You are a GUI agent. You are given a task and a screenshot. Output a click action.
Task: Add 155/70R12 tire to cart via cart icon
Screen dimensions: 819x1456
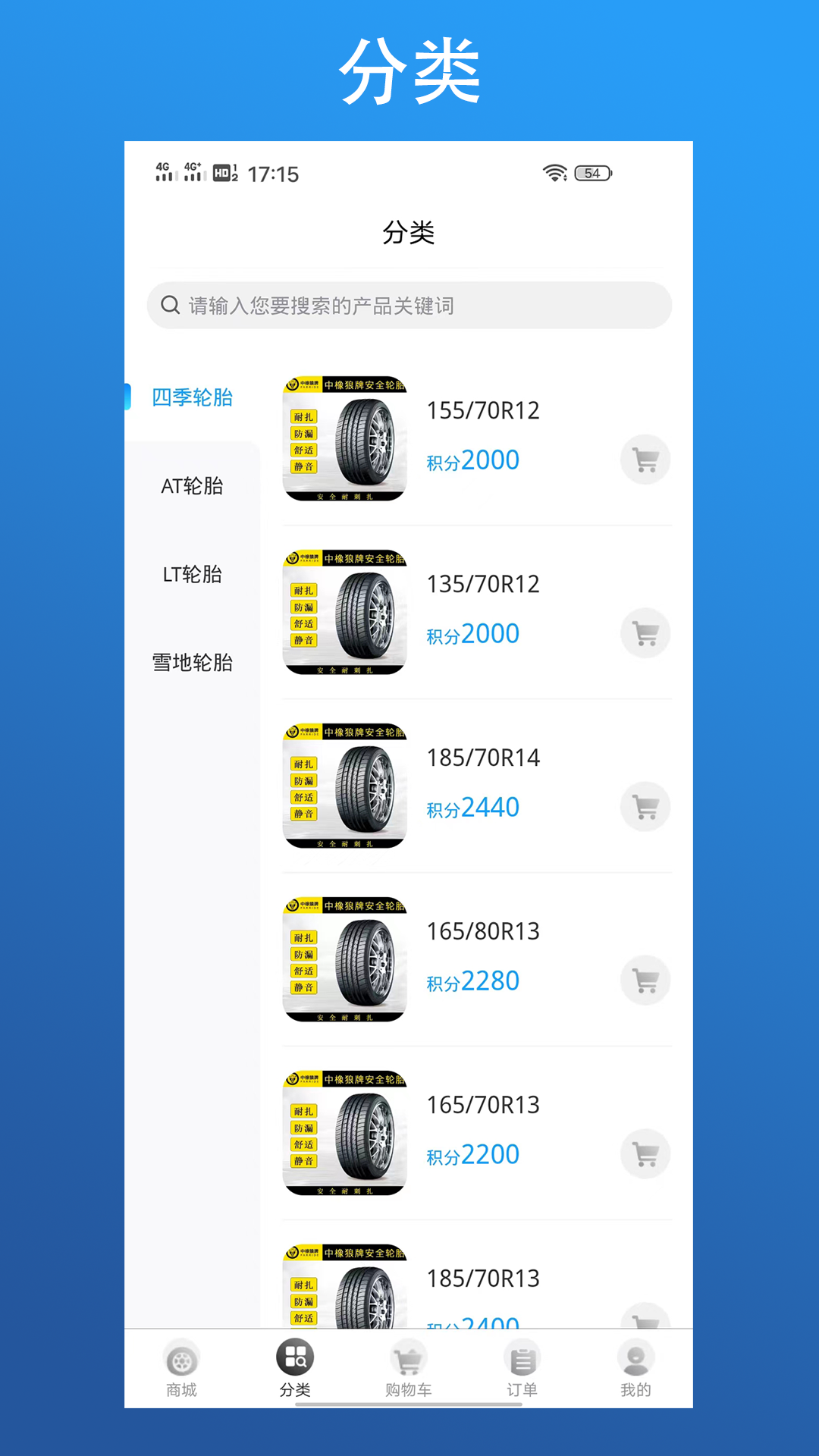click(645, 459)
